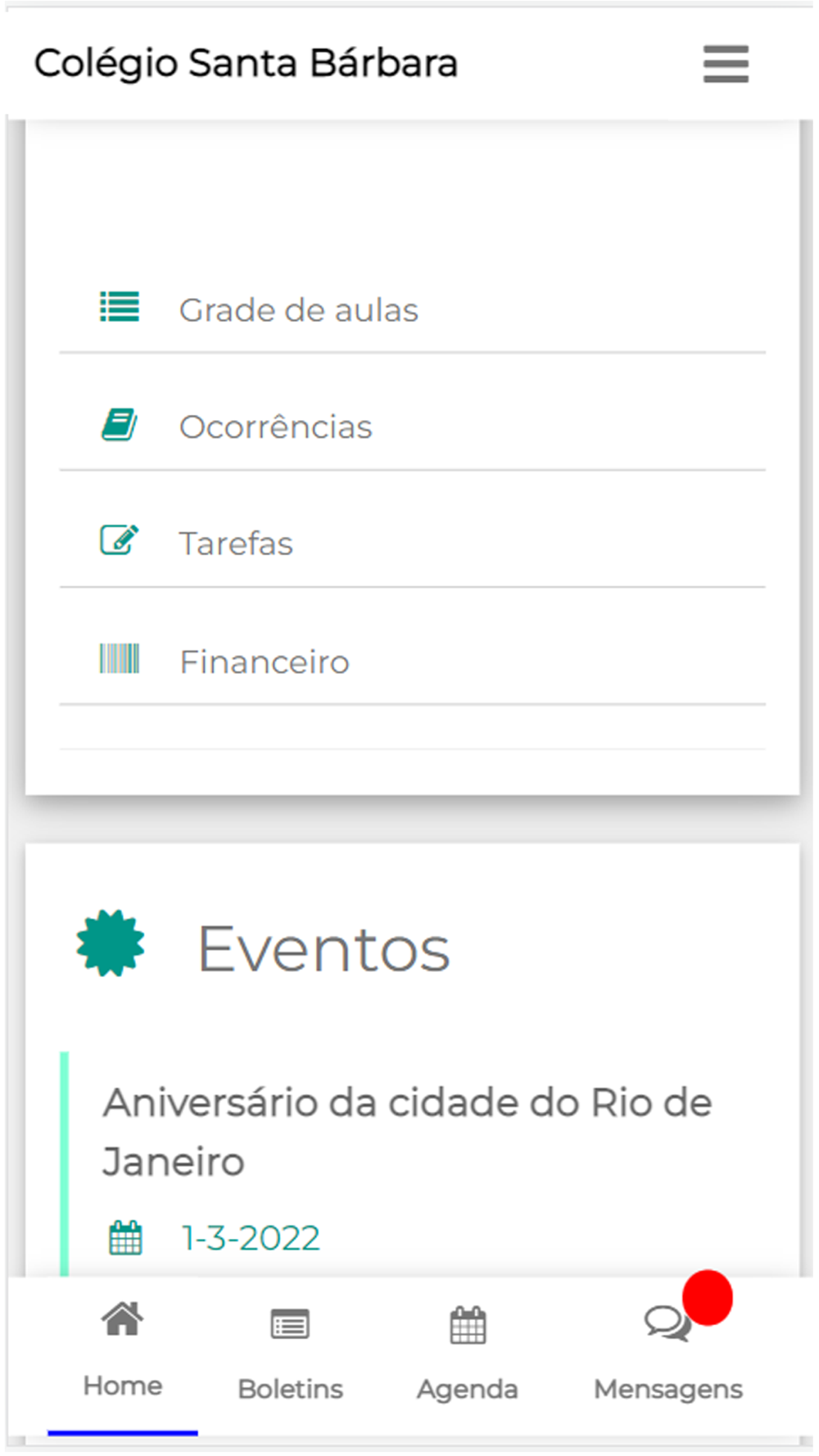Open the hamburger menu
The height and width of the screenshot is (1456, 819).
pyautogui.click(x=726, y=64)
